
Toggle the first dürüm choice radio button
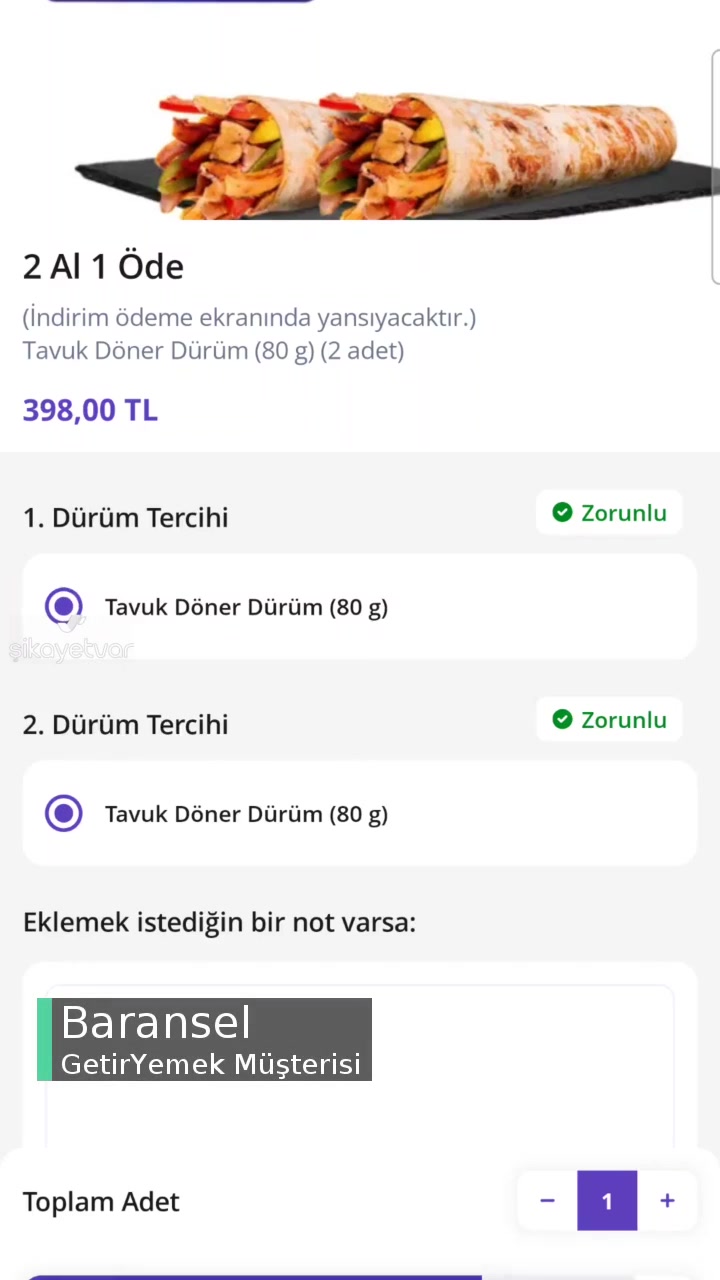click(63, 606)
